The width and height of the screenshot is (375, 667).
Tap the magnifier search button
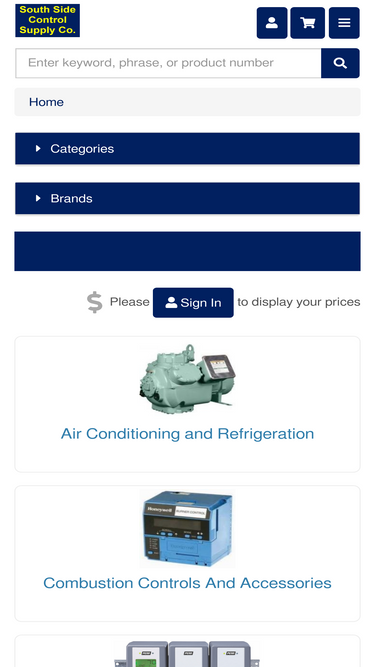click(x=340, y=63)
